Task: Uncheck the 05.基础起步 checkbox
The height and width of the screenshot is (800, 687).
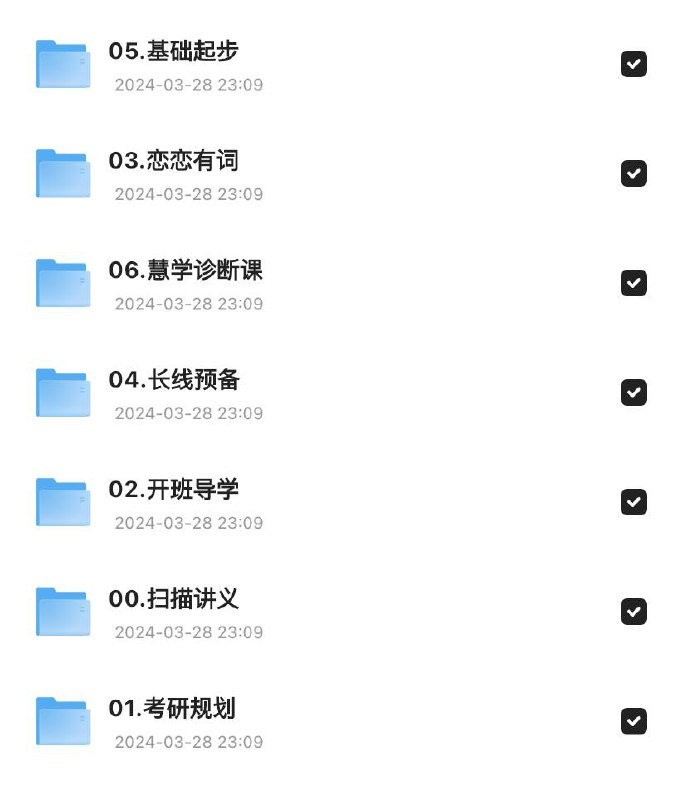Action: tap(633, 64)
